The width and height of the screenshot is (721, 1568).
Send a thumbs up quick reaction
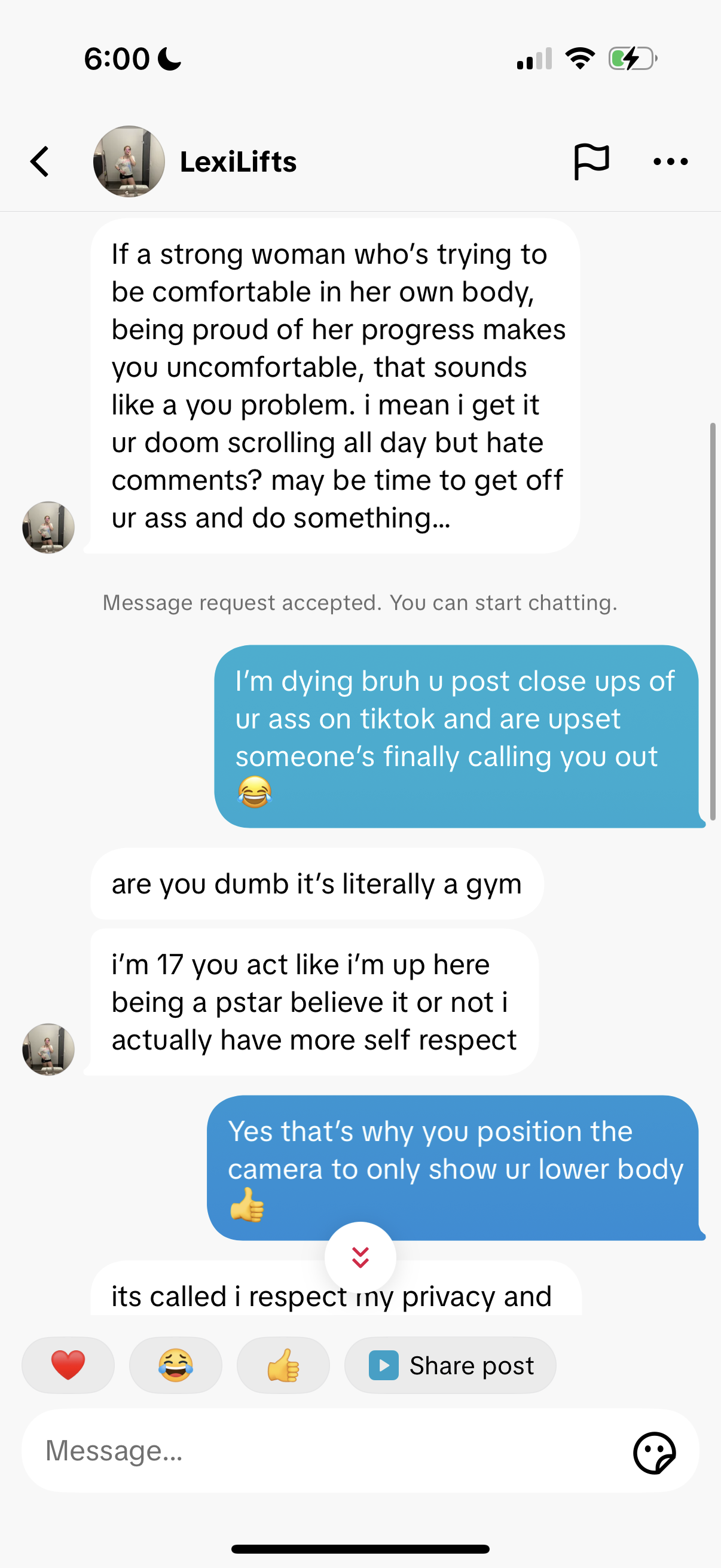pyautogui.click(x=283, y=1365)
